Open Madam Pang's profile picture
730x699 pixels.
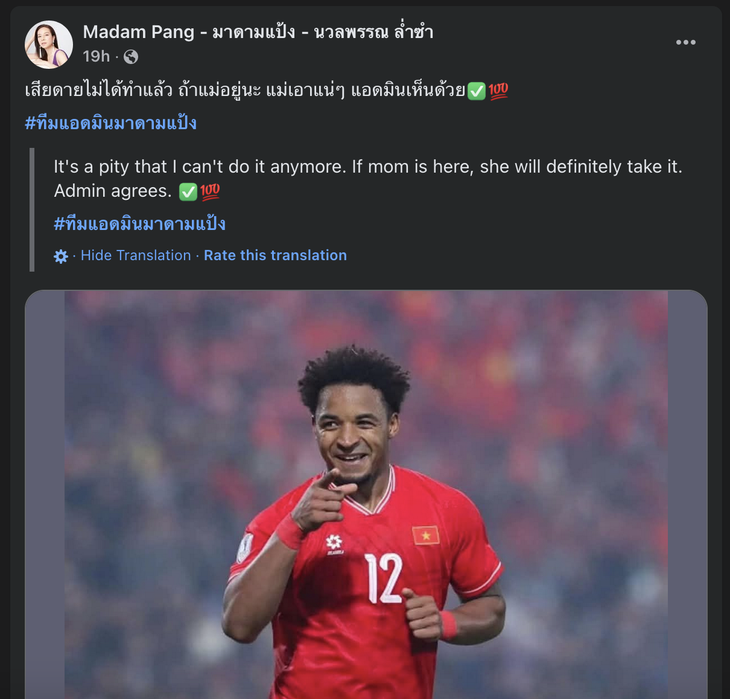(48, 44)
